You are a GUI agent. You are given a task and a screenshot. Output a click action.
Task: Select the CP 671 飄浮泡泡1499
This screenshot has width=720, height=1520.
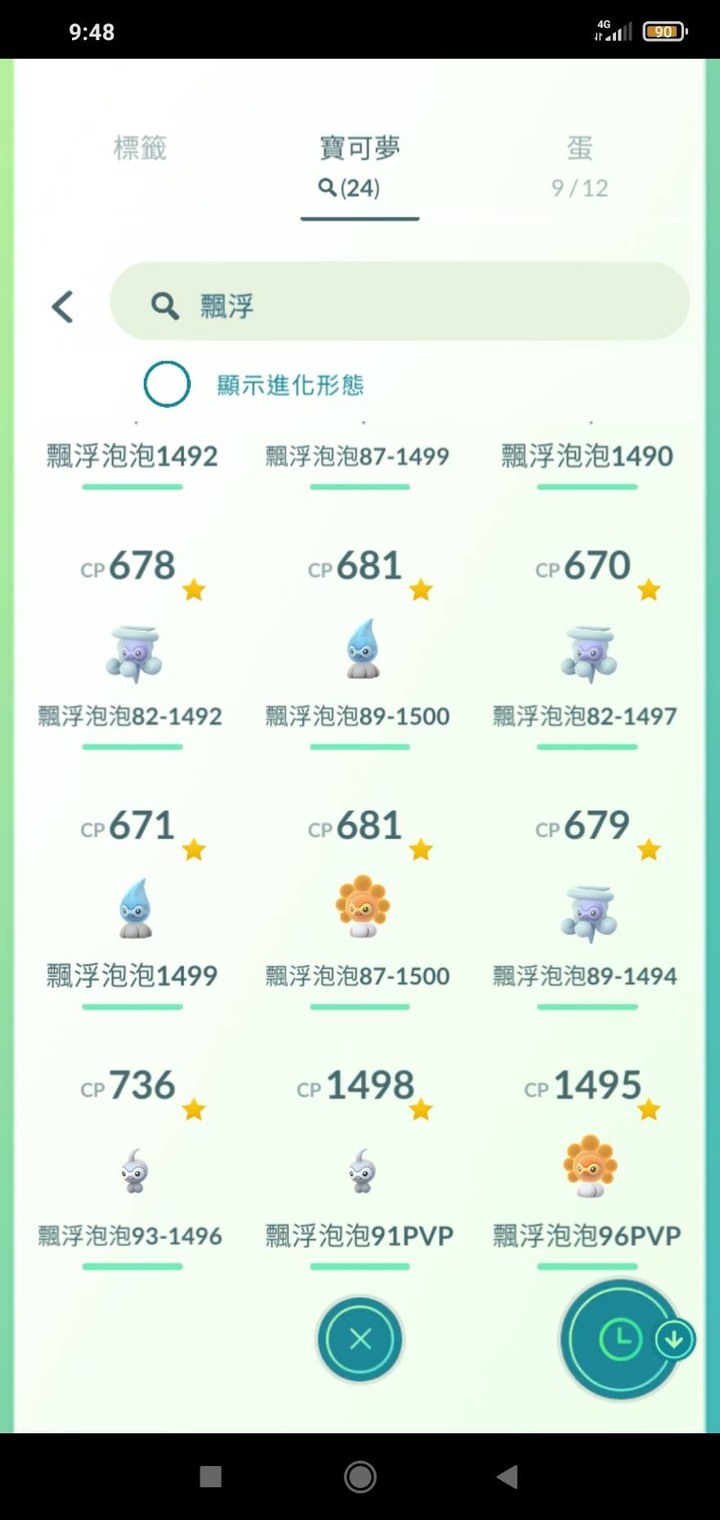132,910
